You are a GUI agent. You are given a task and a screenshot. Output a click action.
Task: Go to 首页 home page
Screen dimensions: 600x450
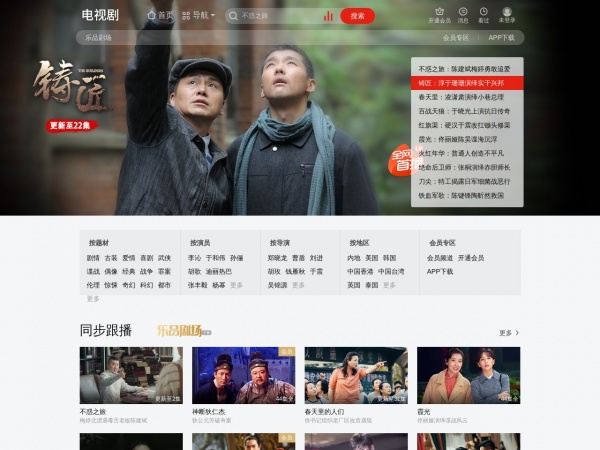coord(160,15)
